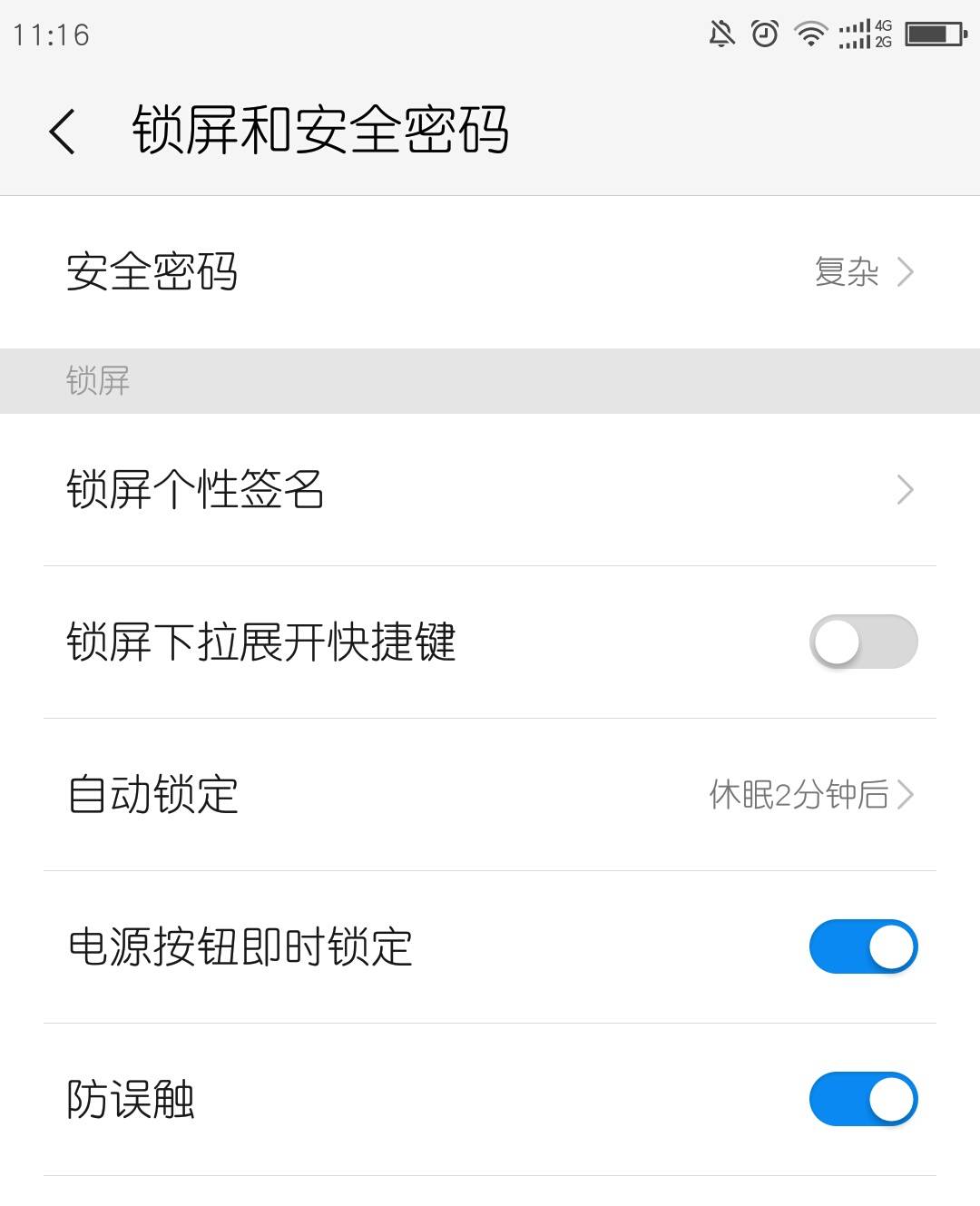Open 锁屏个性签名 settings

click(x=490, y=490)
